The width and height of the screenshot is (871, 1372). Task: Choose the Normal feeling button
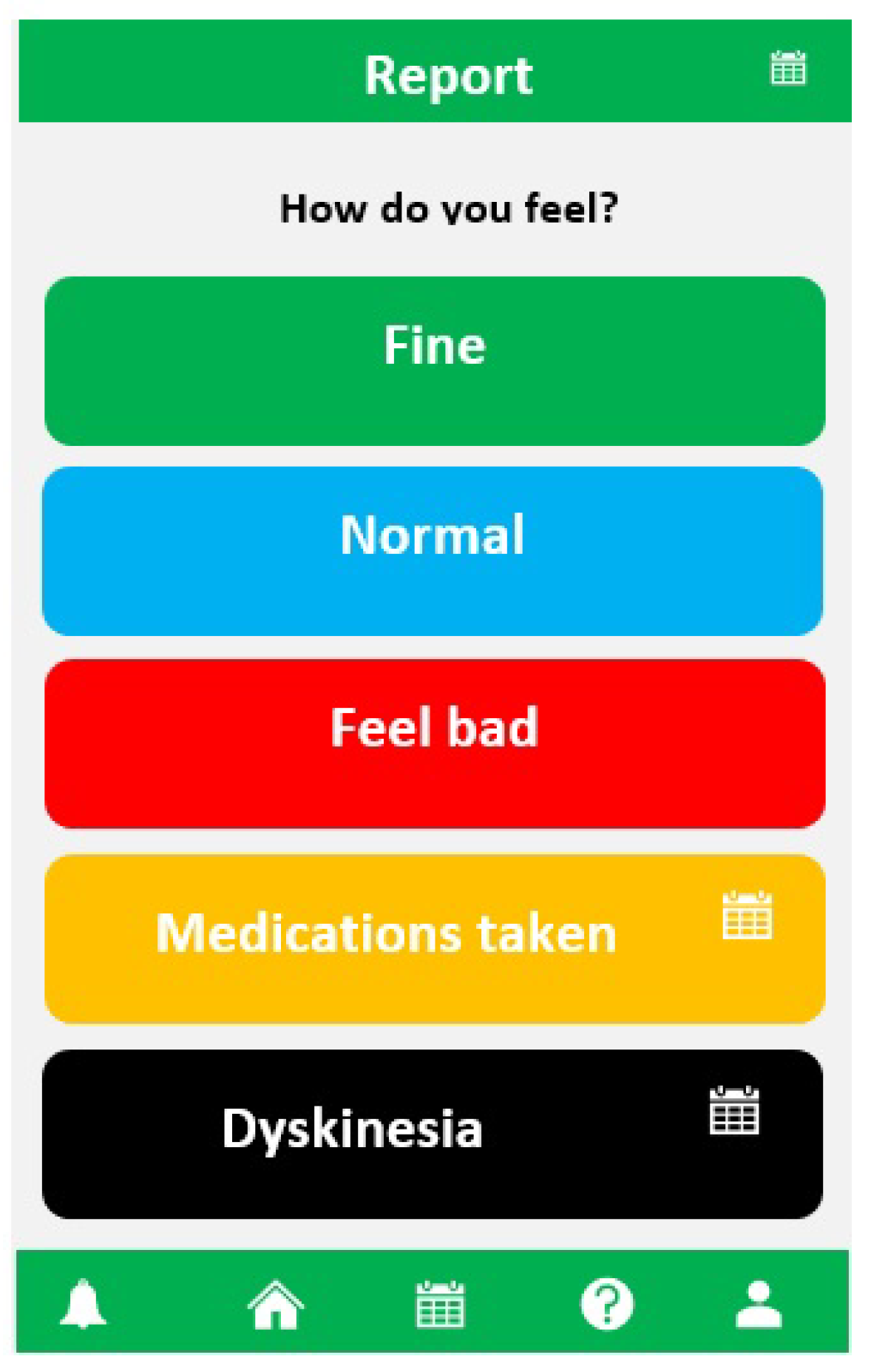433,550
